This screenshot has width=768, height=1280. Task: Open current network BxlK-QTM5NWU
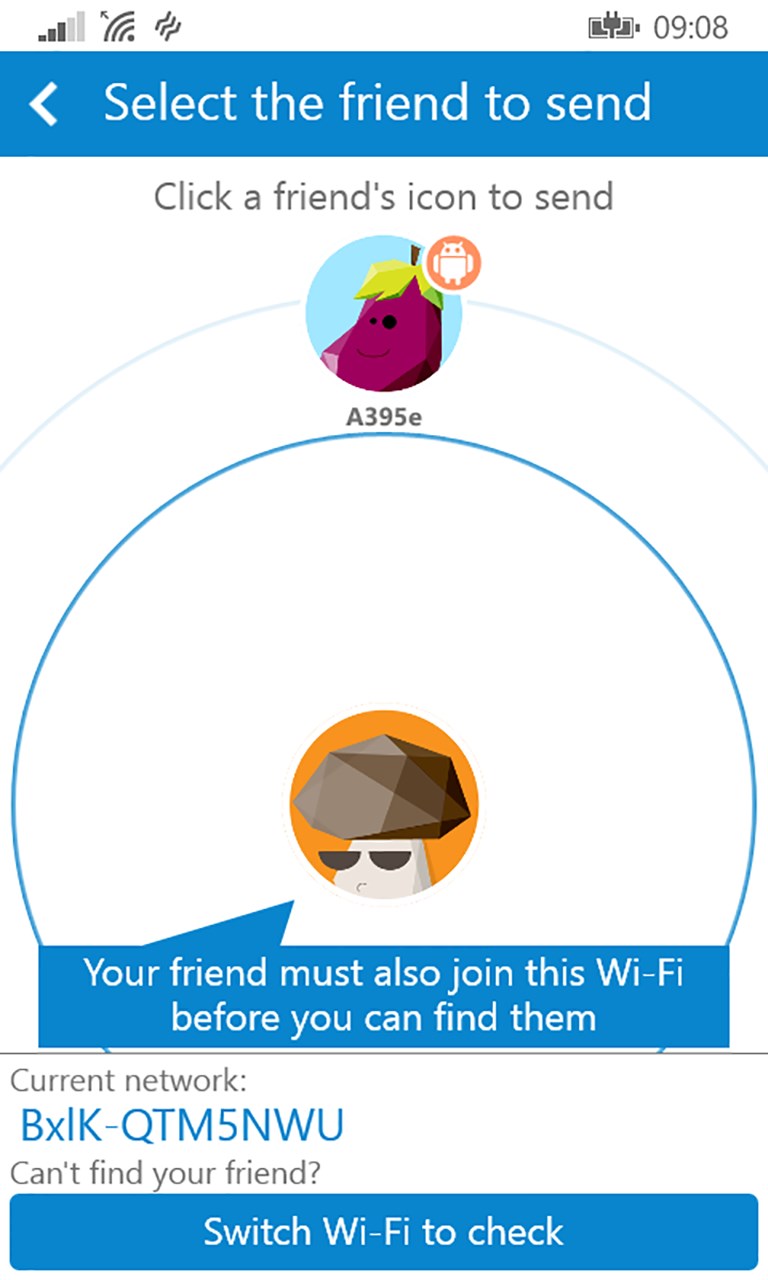pos(183,1127)
